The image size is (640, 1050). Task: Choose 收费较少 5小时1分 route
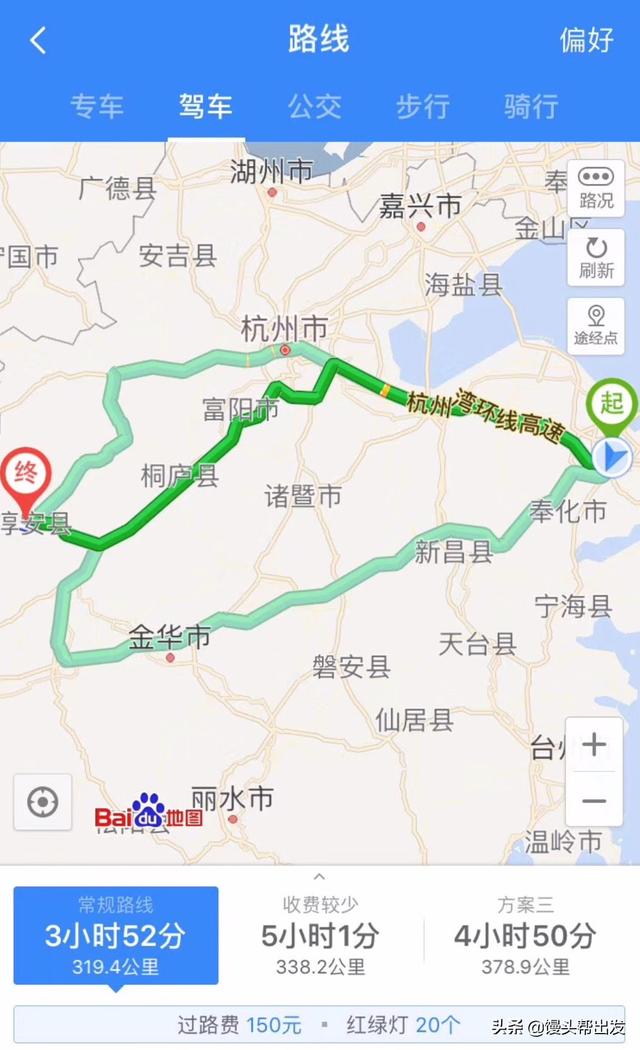pos(320,935)
